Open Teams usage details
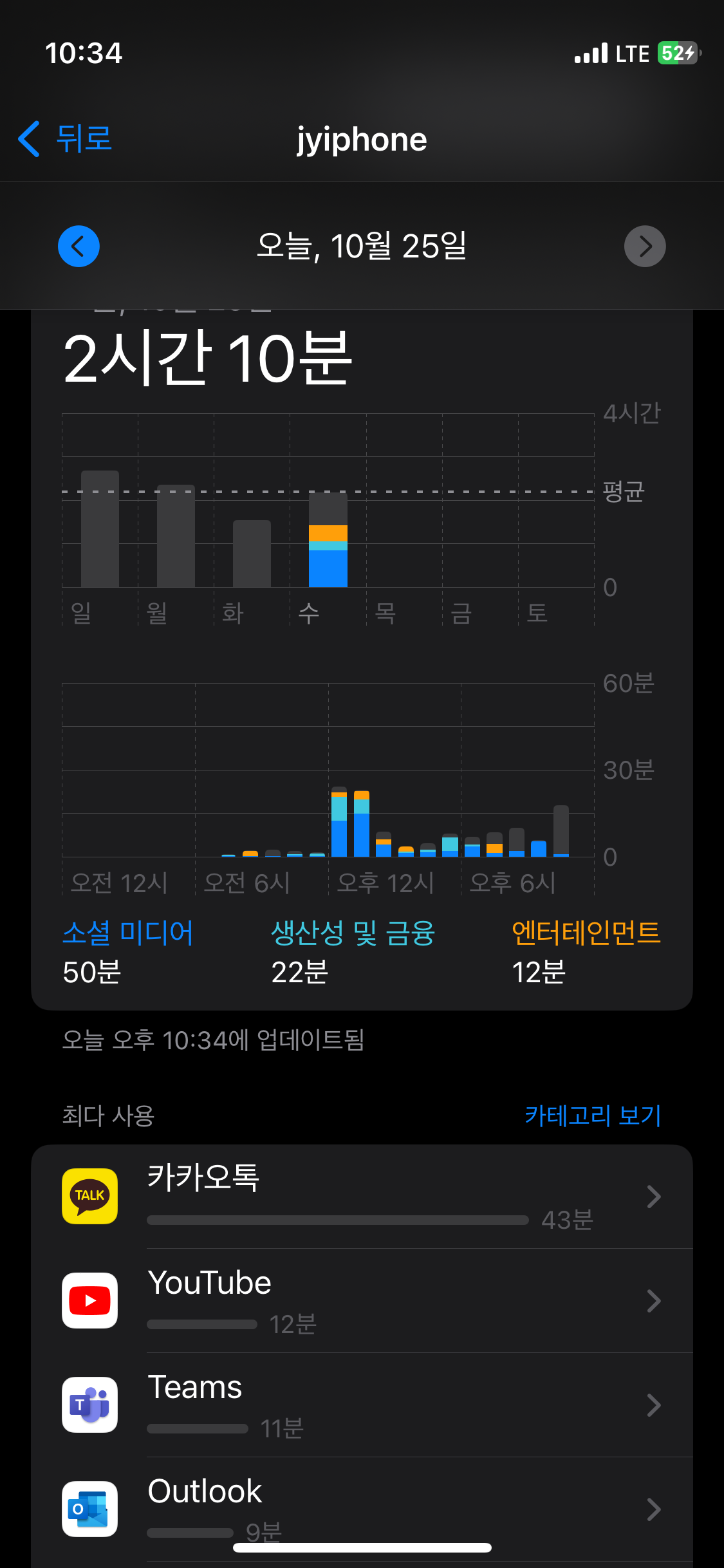 point(362,1405)
